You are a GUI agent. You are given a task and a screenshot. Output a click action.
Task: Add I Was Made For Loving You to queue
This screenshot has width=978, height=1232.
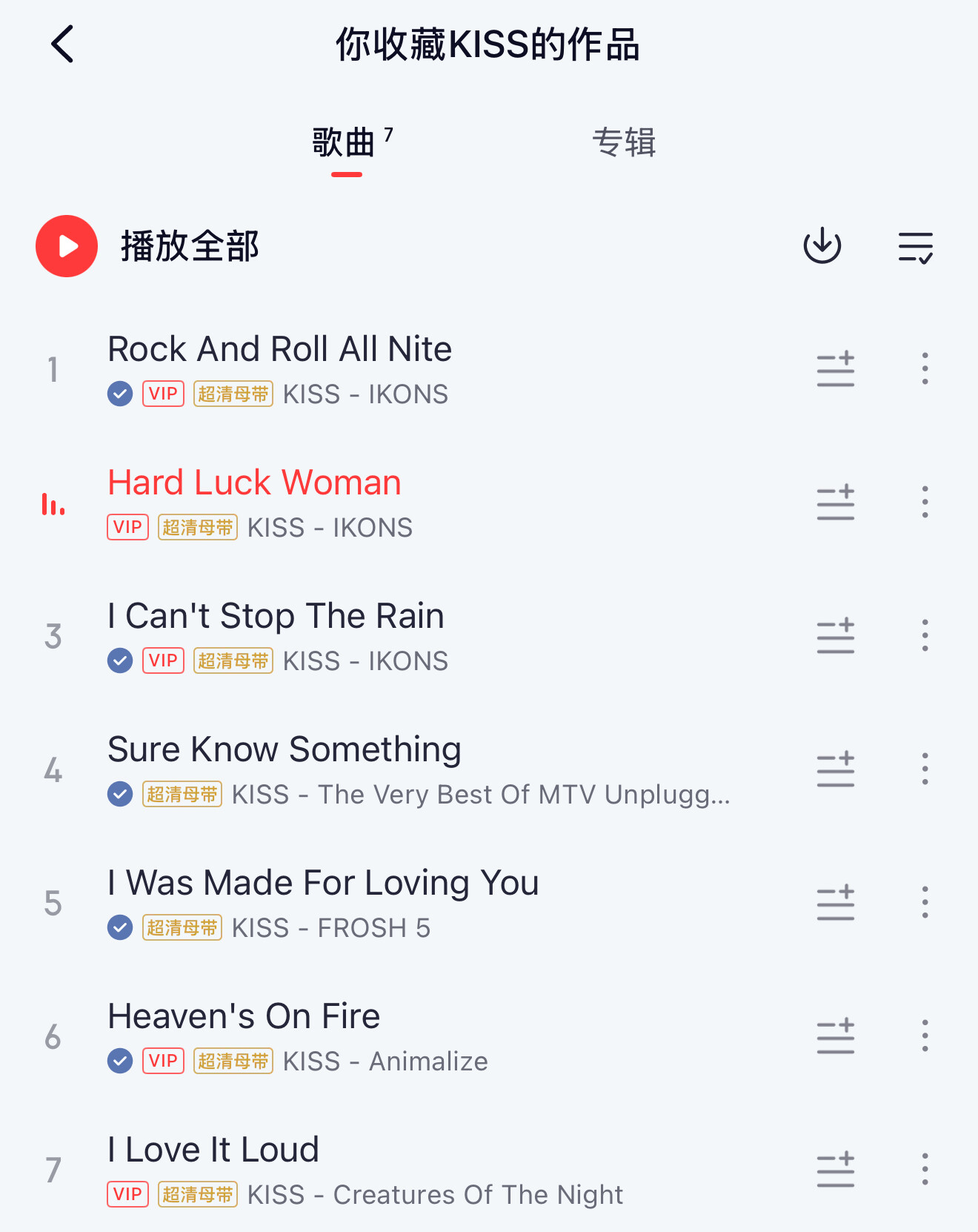(x=836, y=903)
